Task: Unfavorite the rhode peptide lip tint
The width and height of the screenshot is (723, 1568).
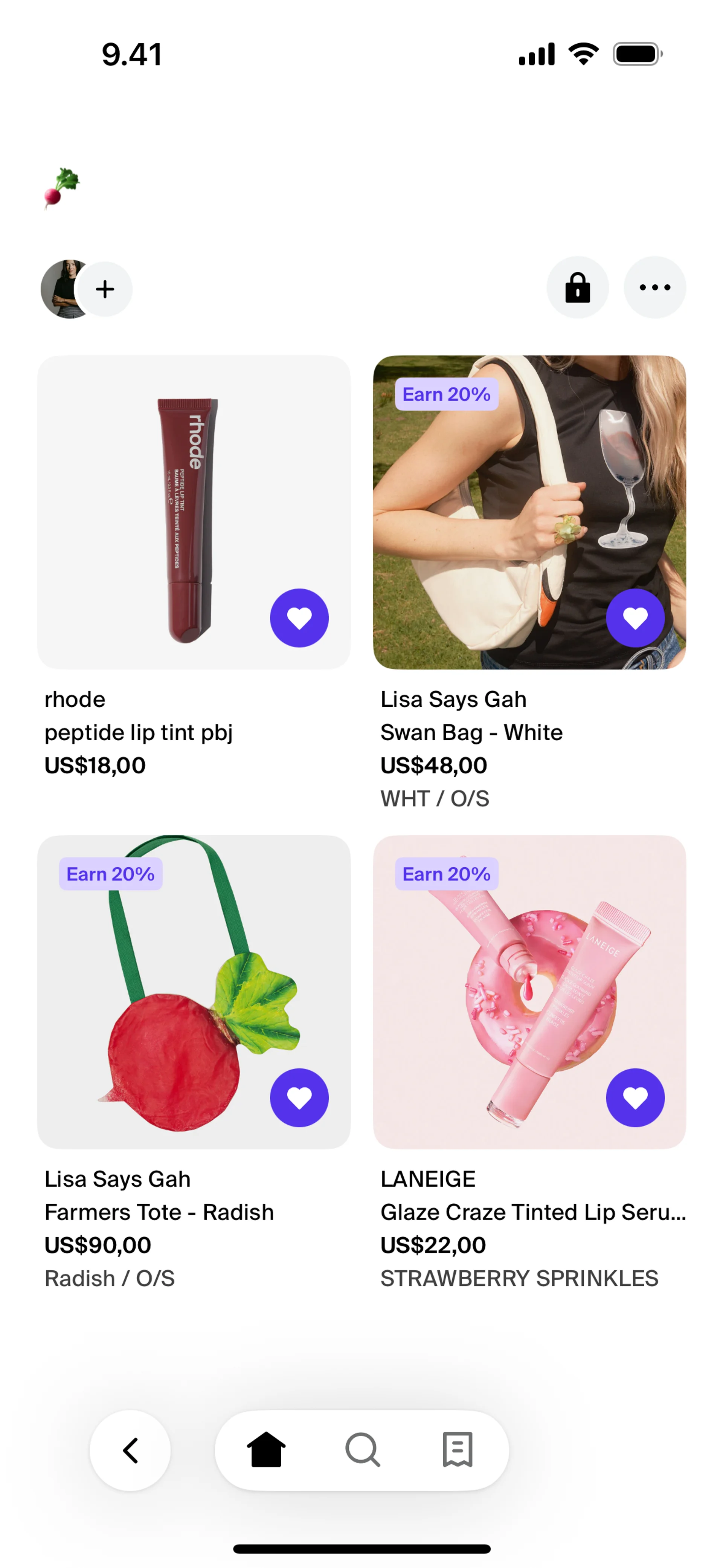Action: (x=299, y=618)
